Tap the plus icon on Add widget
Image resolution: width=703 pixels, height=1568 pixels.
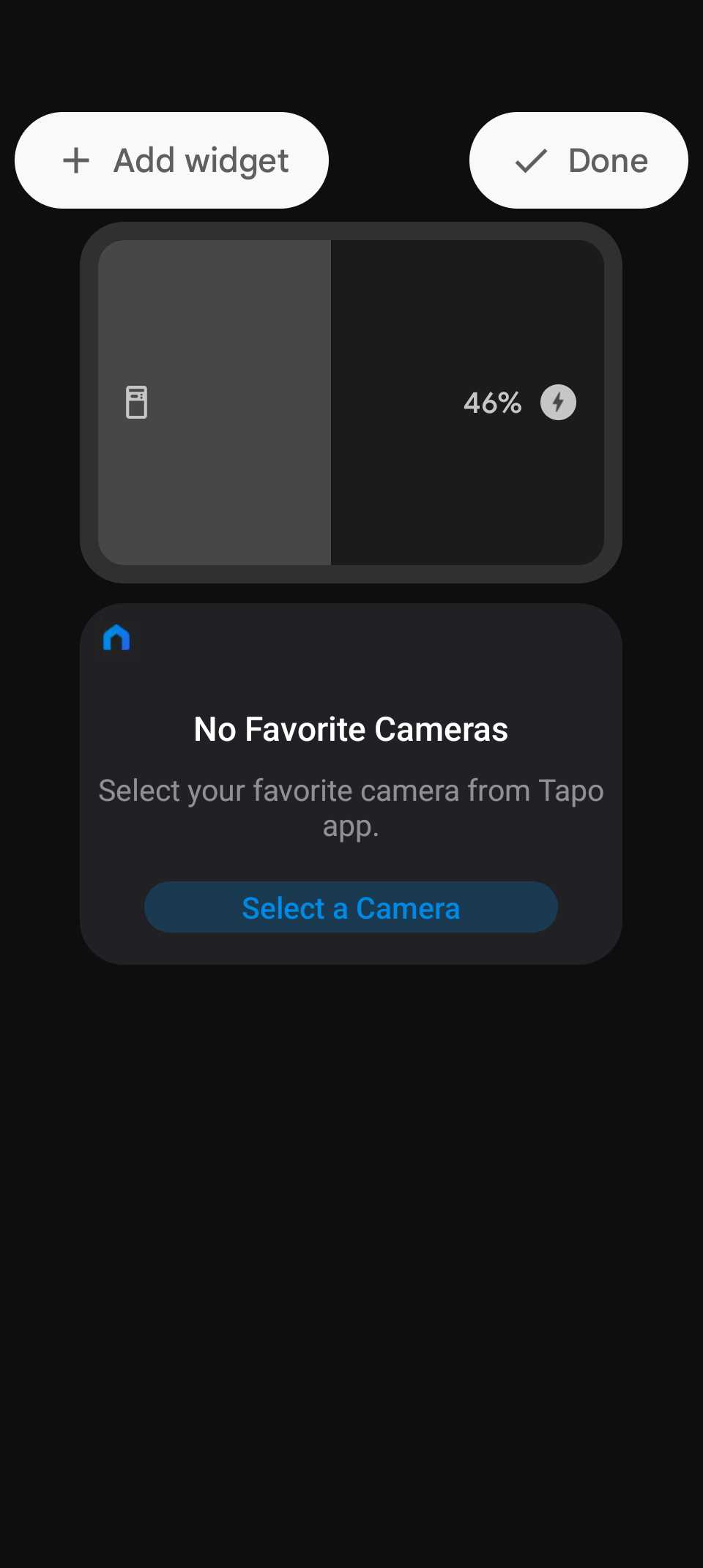[76, 160]
